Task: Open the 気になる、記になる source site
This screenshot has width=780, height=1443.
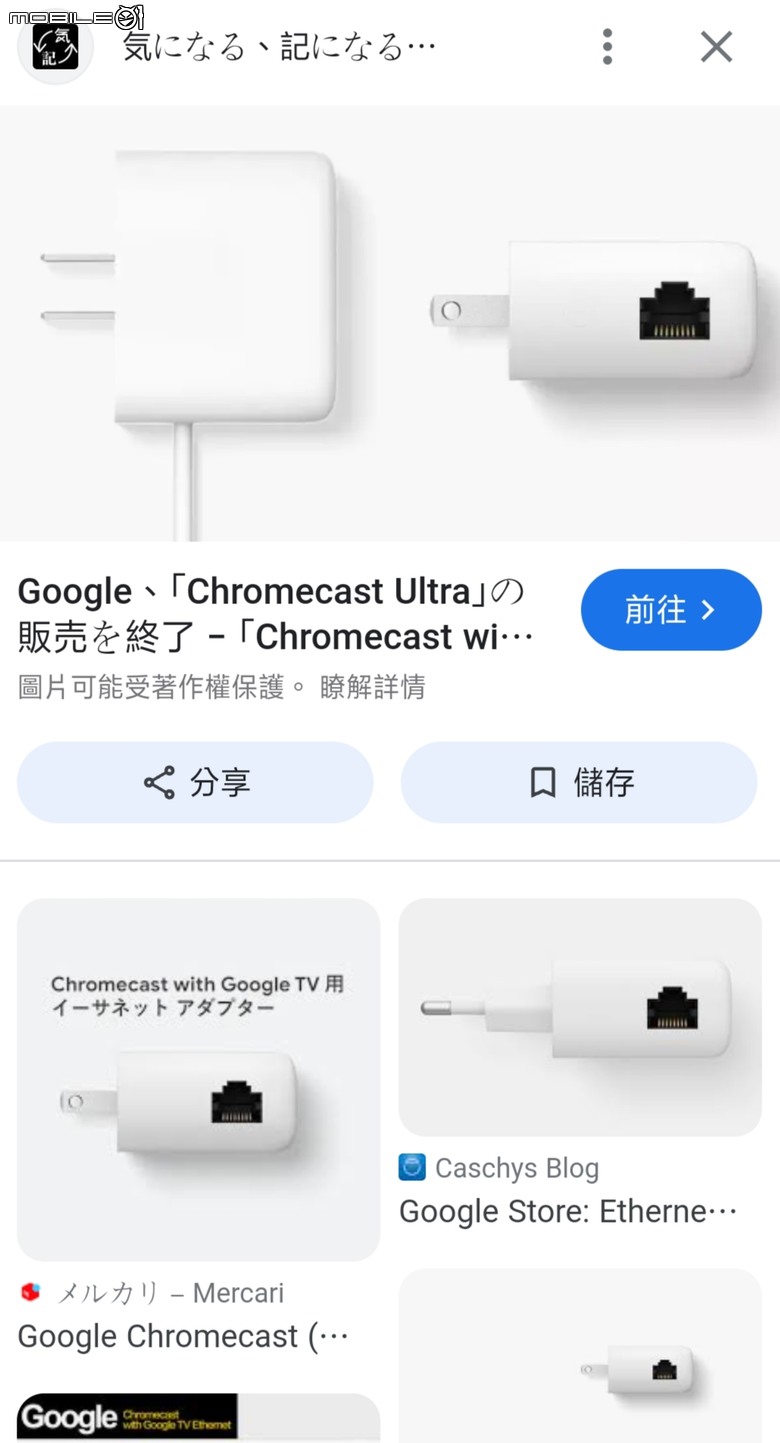Action: [279, 47]
